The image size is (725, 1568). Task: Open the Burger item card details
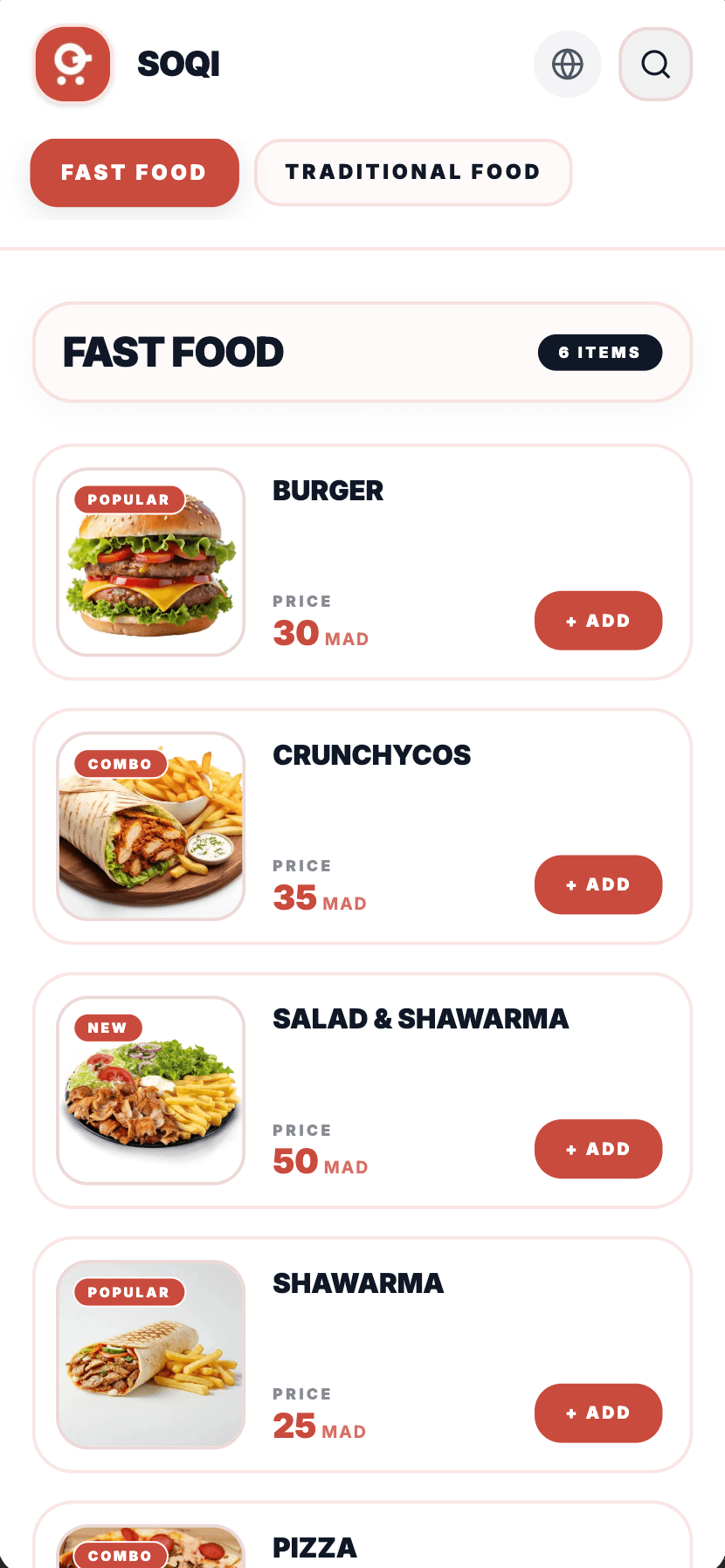point(362,562)
